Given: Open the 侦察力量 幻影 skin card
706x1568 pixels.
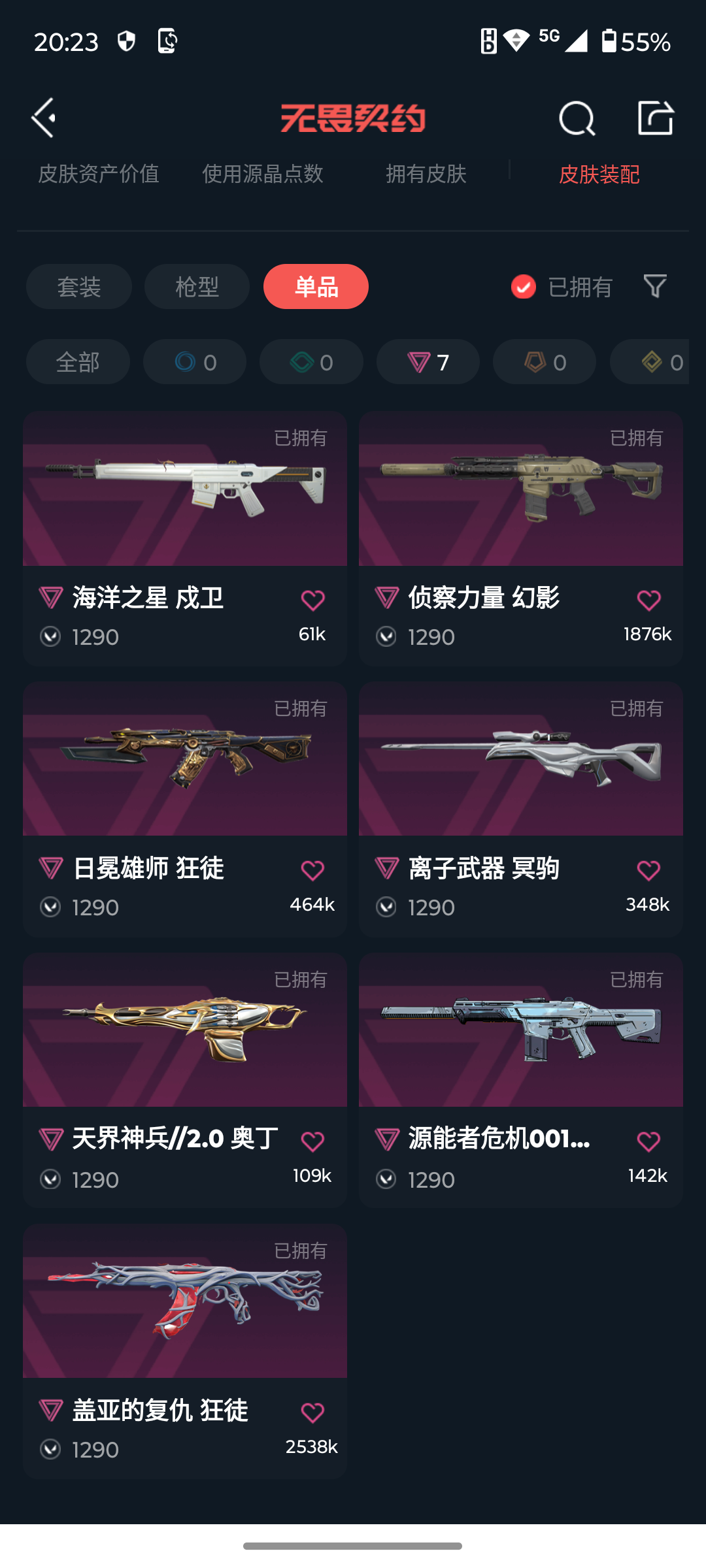Looking at the screenshot, I should pos(521,497).
